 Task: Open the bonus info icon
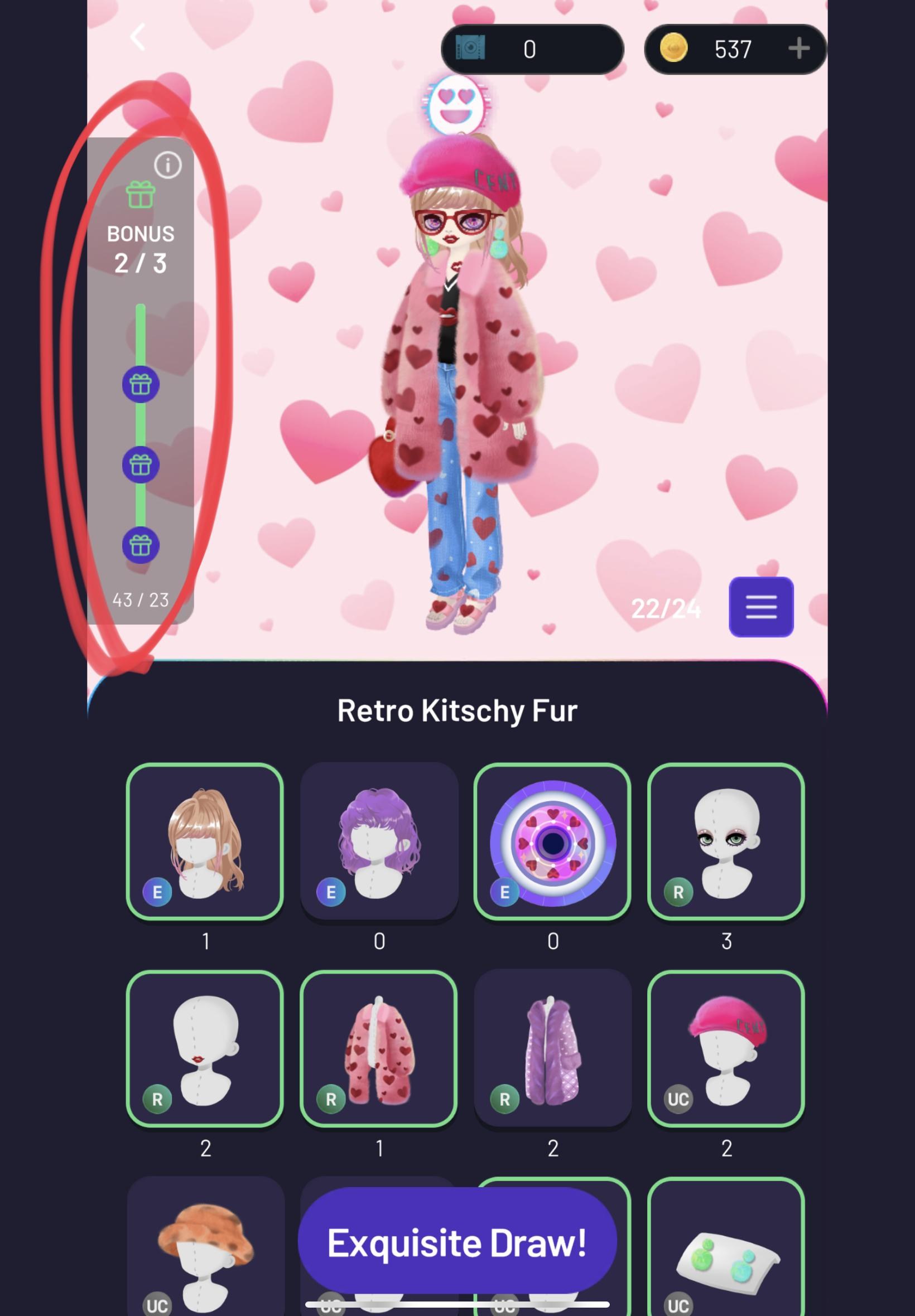pyautogui.click(x=167, y=165)
